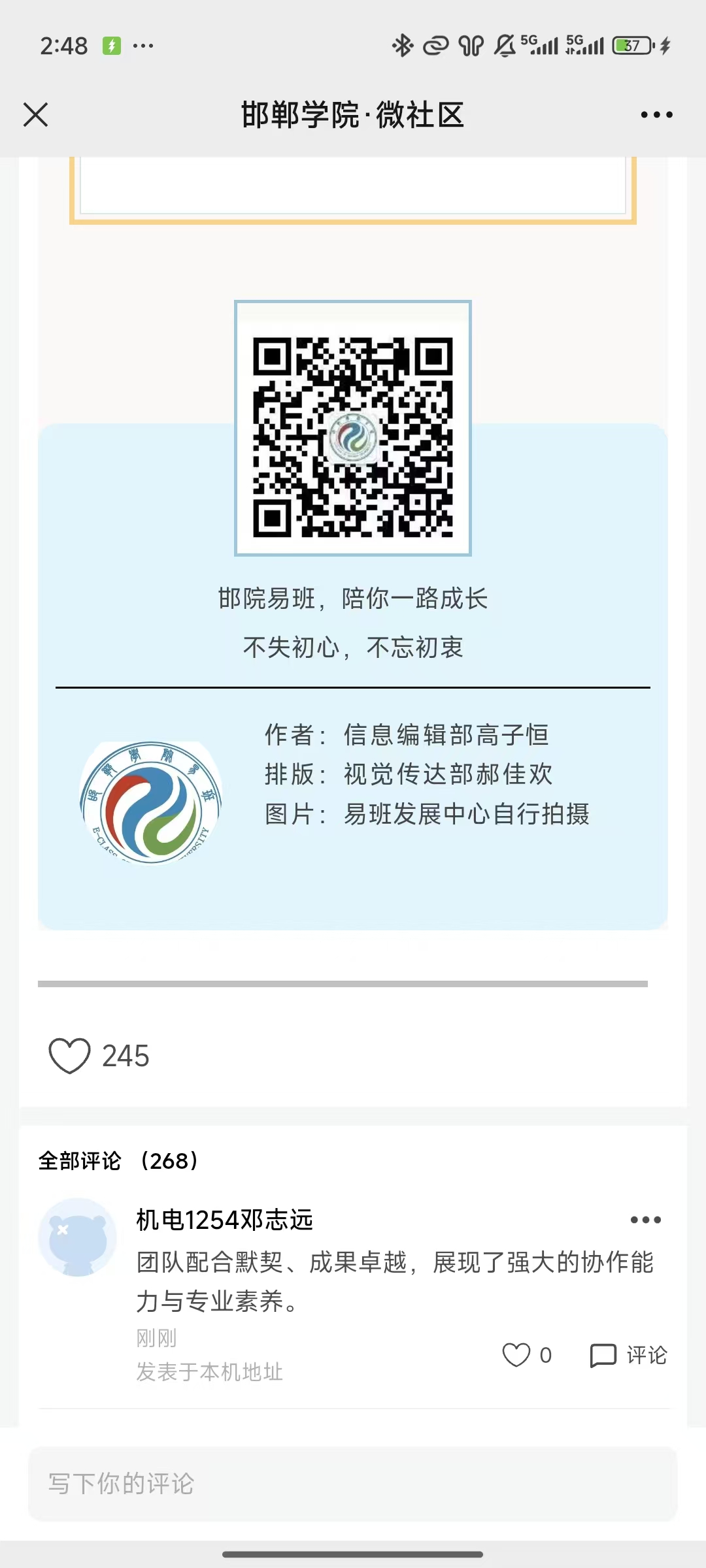Like 机电1254邓志远's comment
Viewport: 706px width, 1568px height.
tap(516, 1355)
